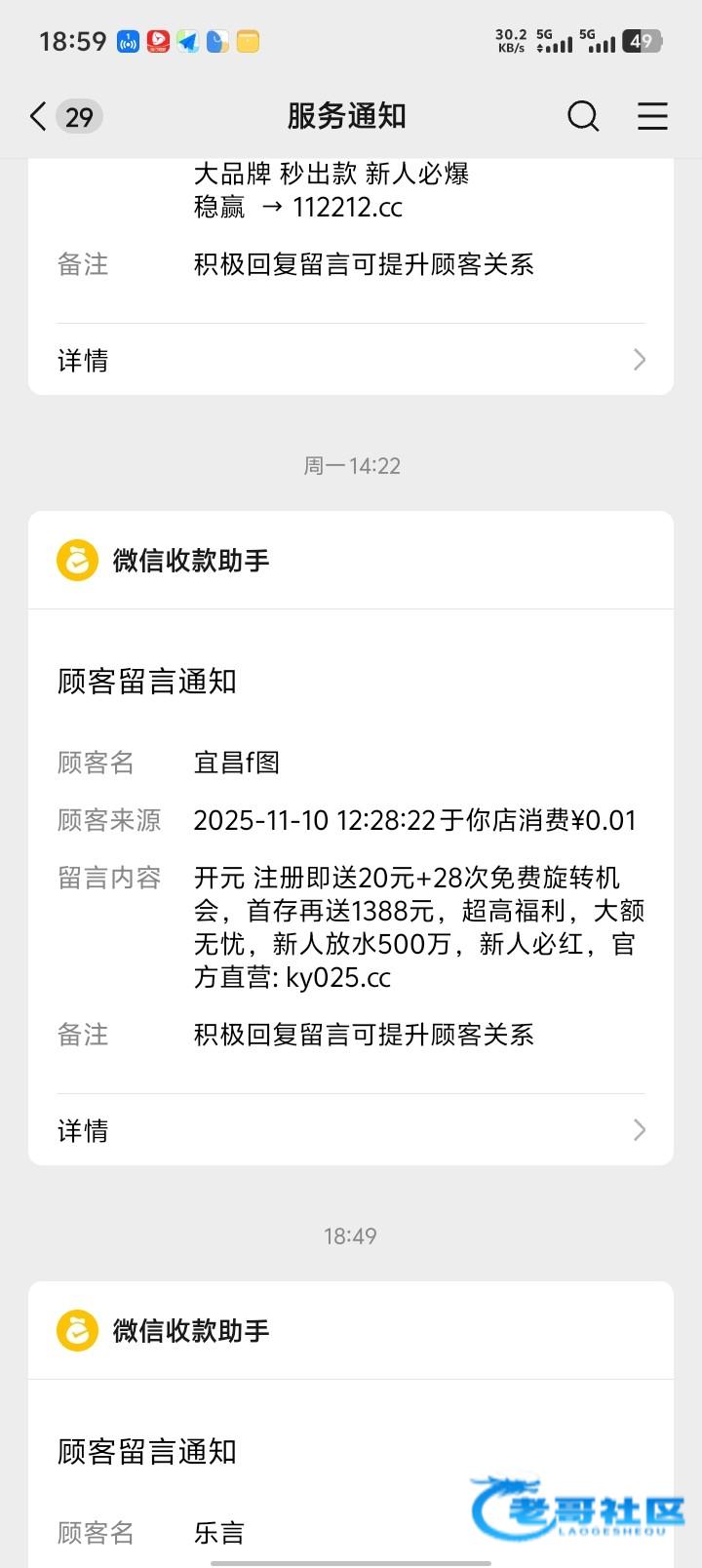Open the hamburger menu in the header

652,116
